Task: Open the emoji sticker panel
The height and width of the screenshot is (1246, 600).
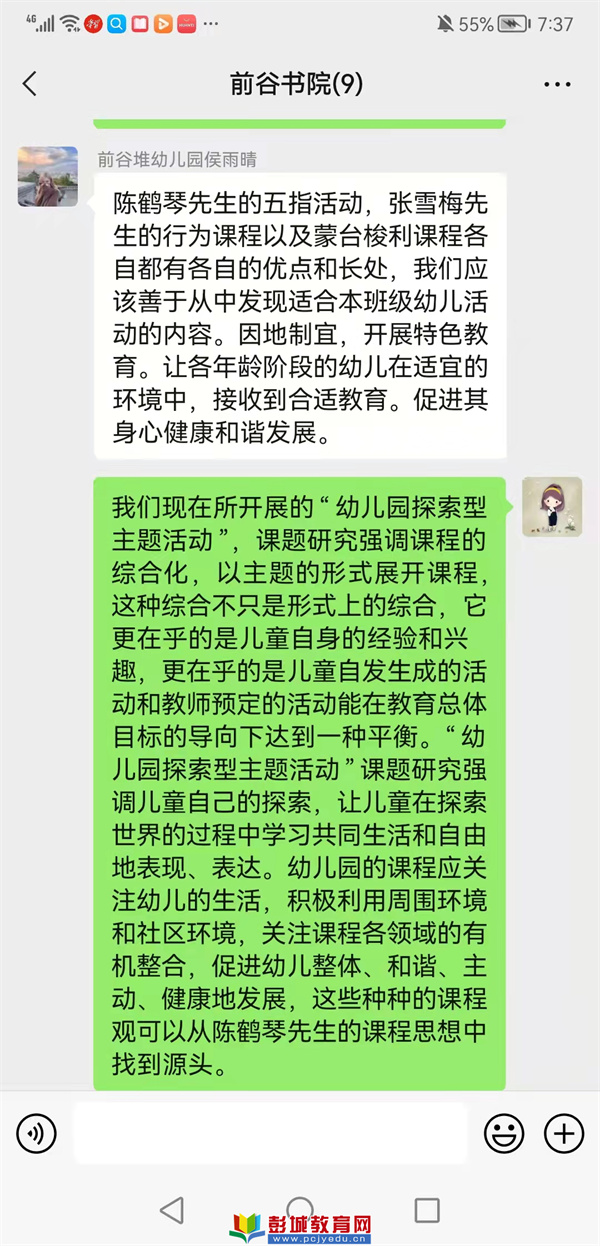Action: pyautogui.click(x=504, y=1133)
